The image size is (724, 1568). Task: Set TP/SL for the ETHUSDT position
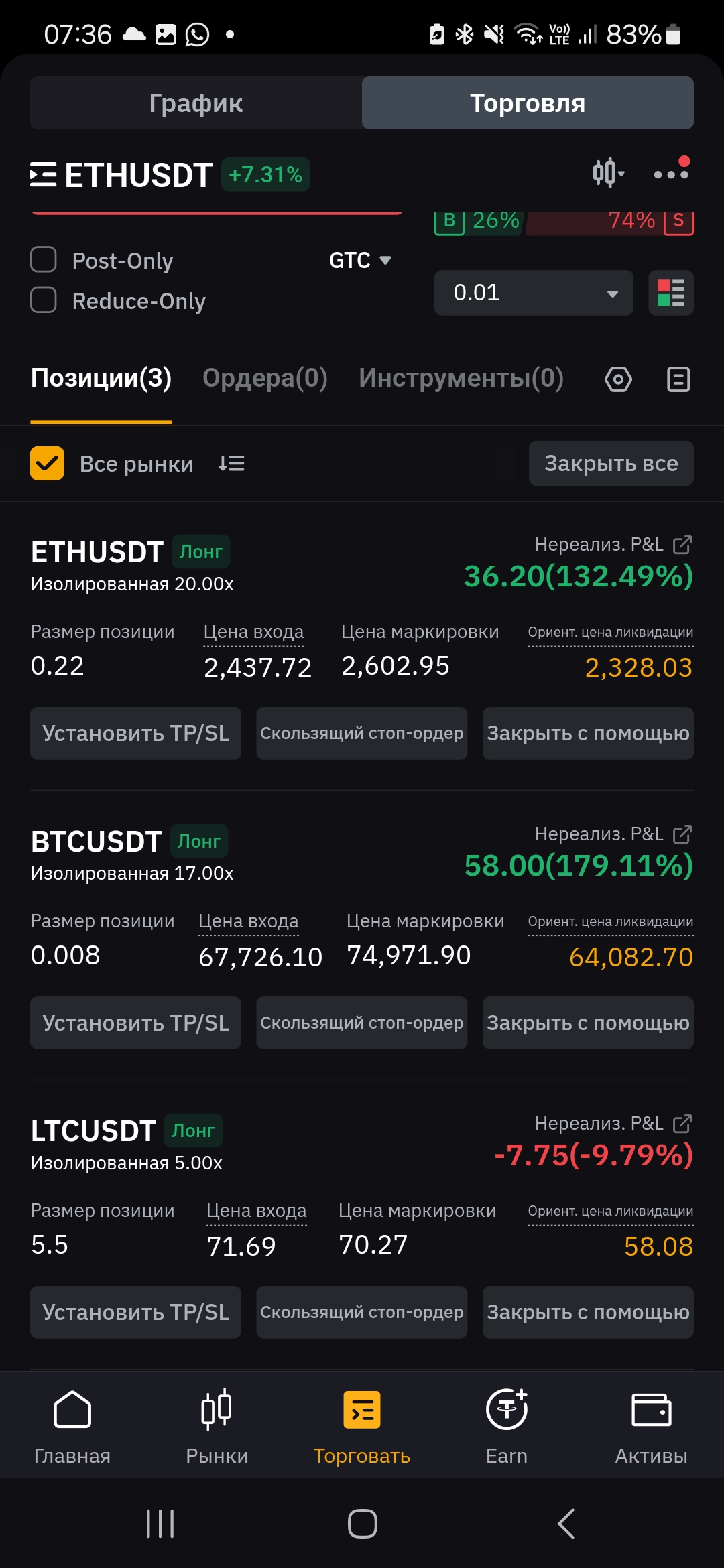[x=135, y=733]
